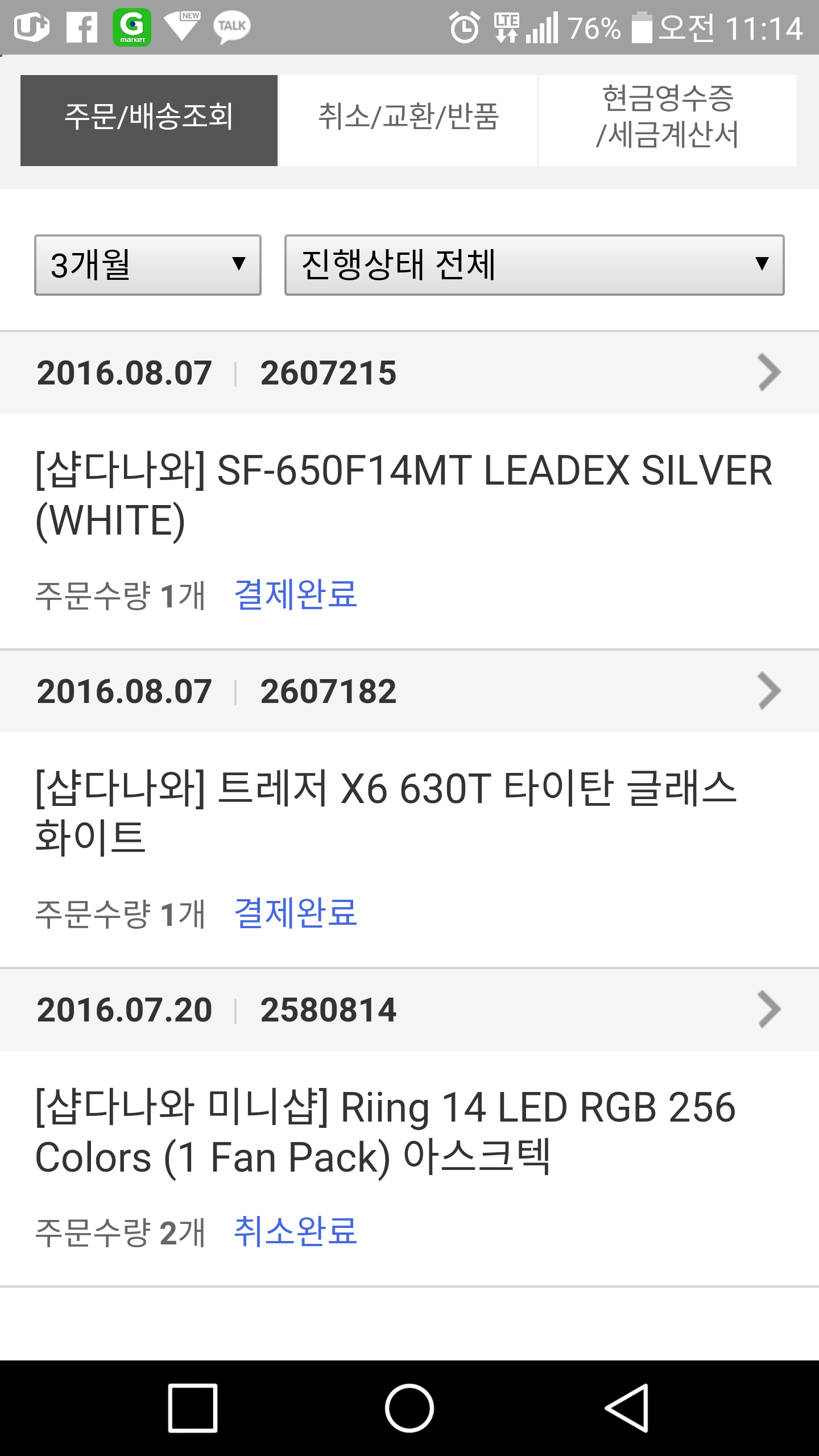The height and width of the screenshot is (1456, 819).
Task: Expand the 3개월 period dropdown
Action: point(148,265)
